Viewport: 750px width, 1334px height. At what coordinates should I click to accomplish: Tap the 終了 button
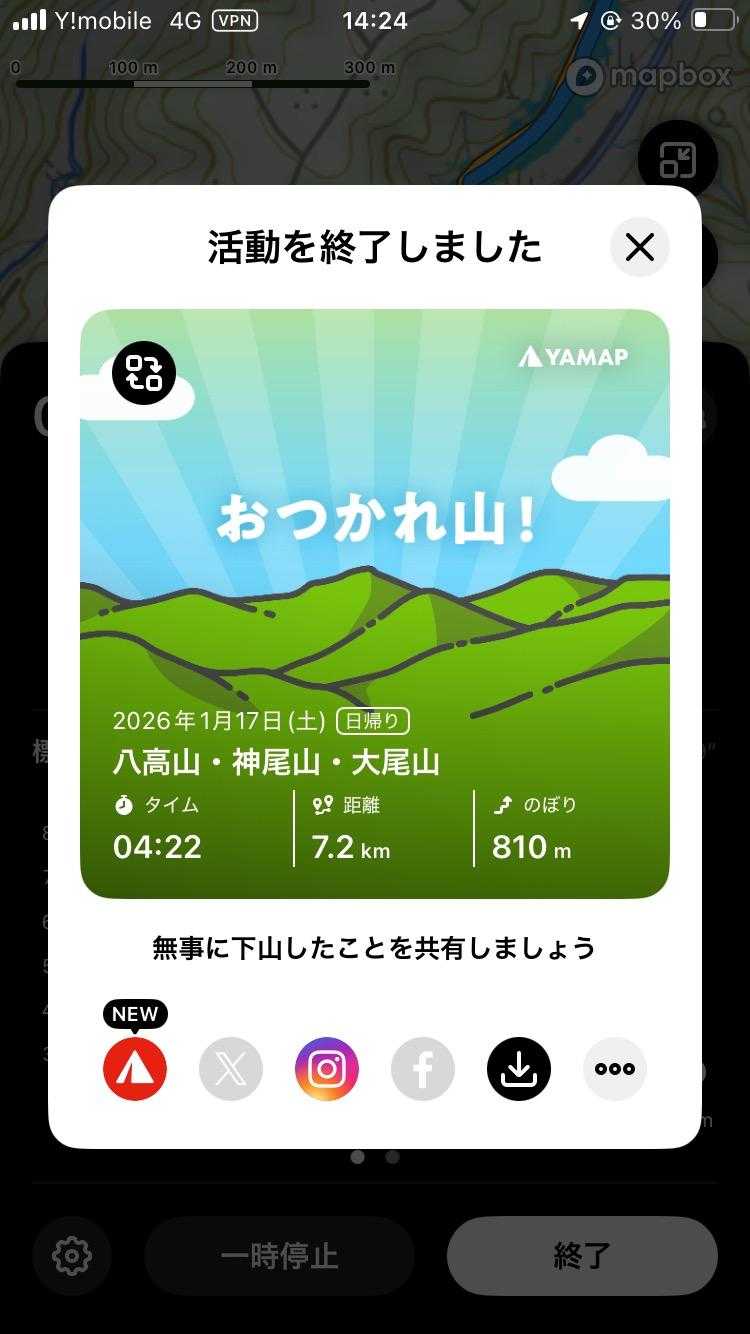pyautogui.click(x=582, y=1256)
